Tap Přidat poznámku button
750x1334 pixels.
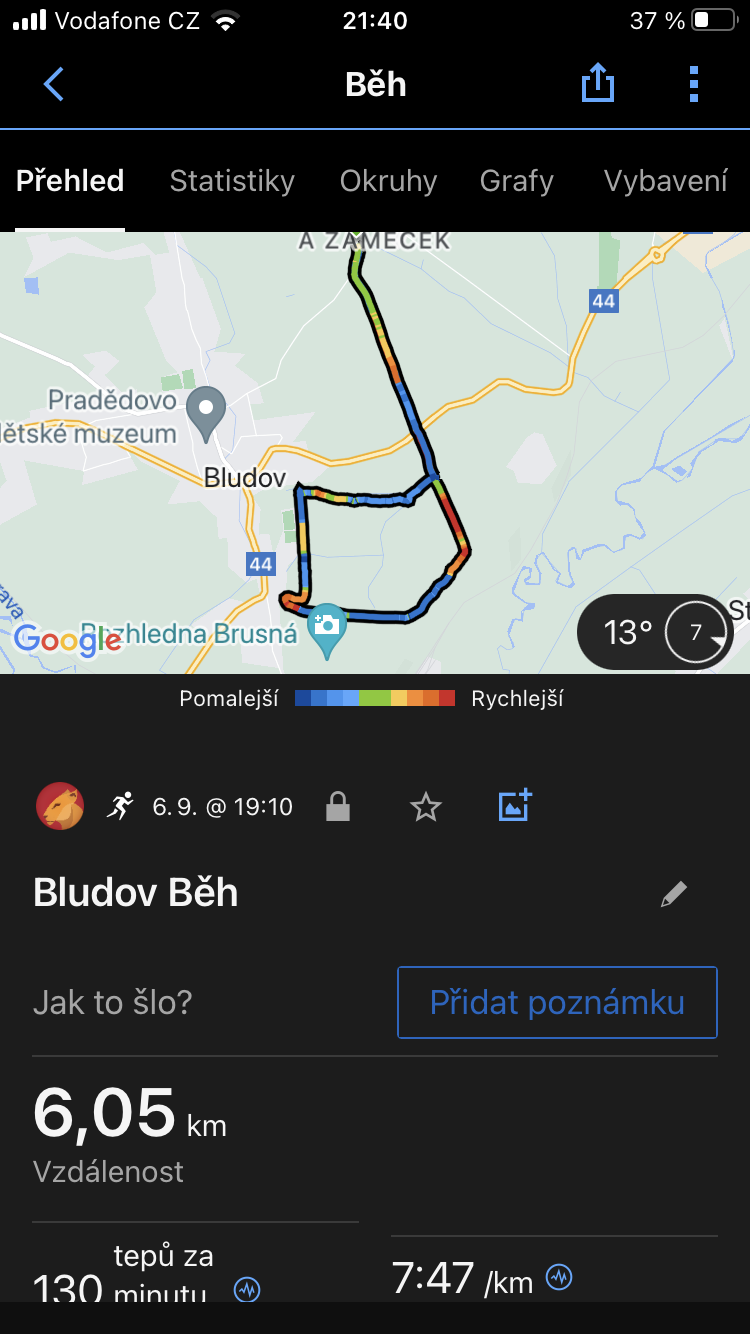tap(557, 1002)
